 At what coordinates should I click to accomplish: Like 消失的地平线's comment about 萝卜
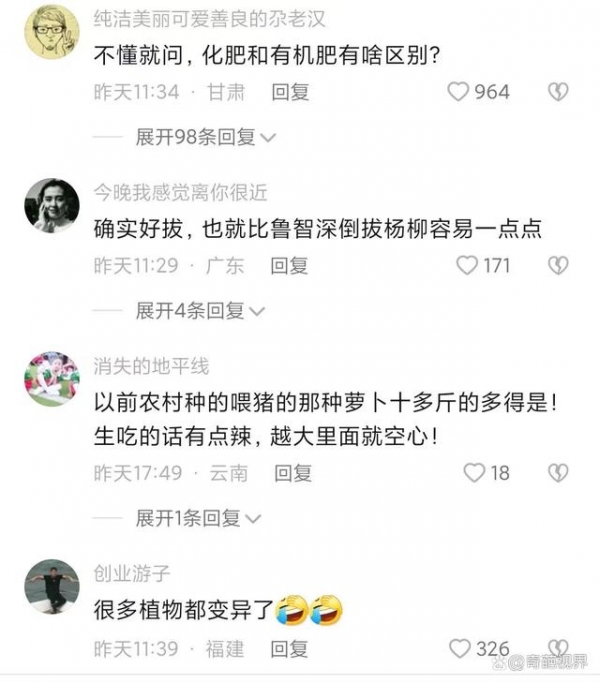click(474, 473)
